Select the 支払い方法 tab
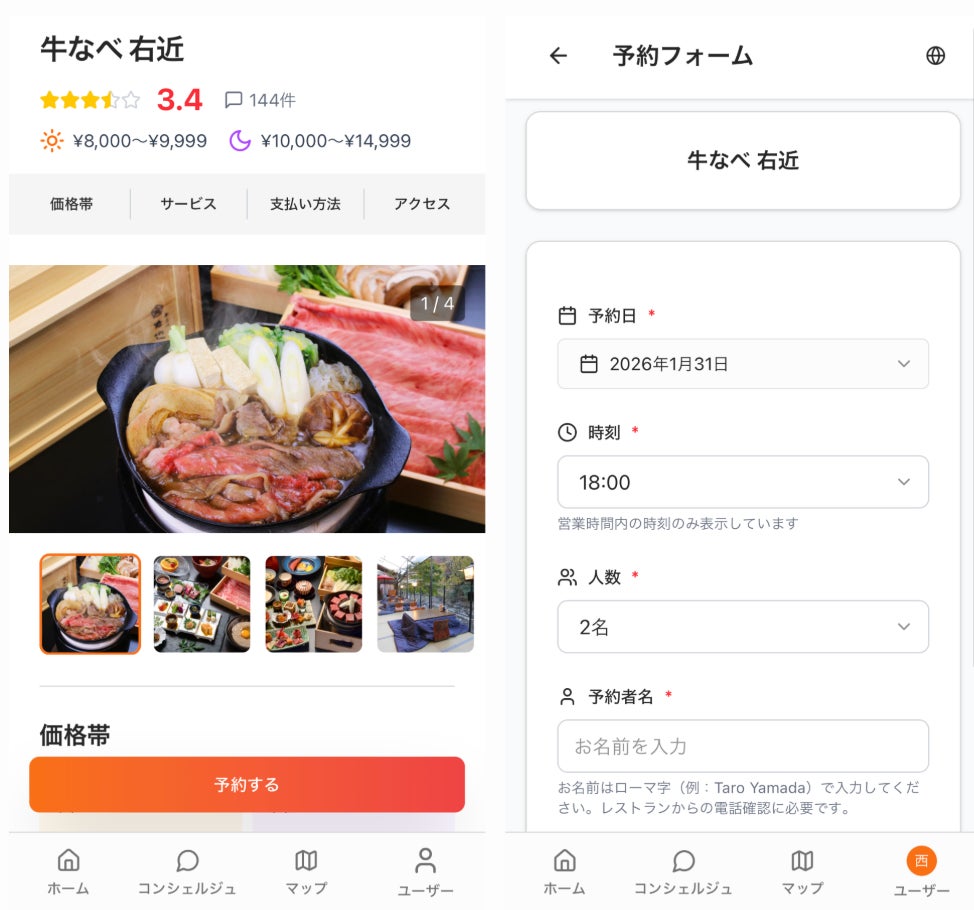The width and height of the screenshot is (974, 910). pos(305,204)
